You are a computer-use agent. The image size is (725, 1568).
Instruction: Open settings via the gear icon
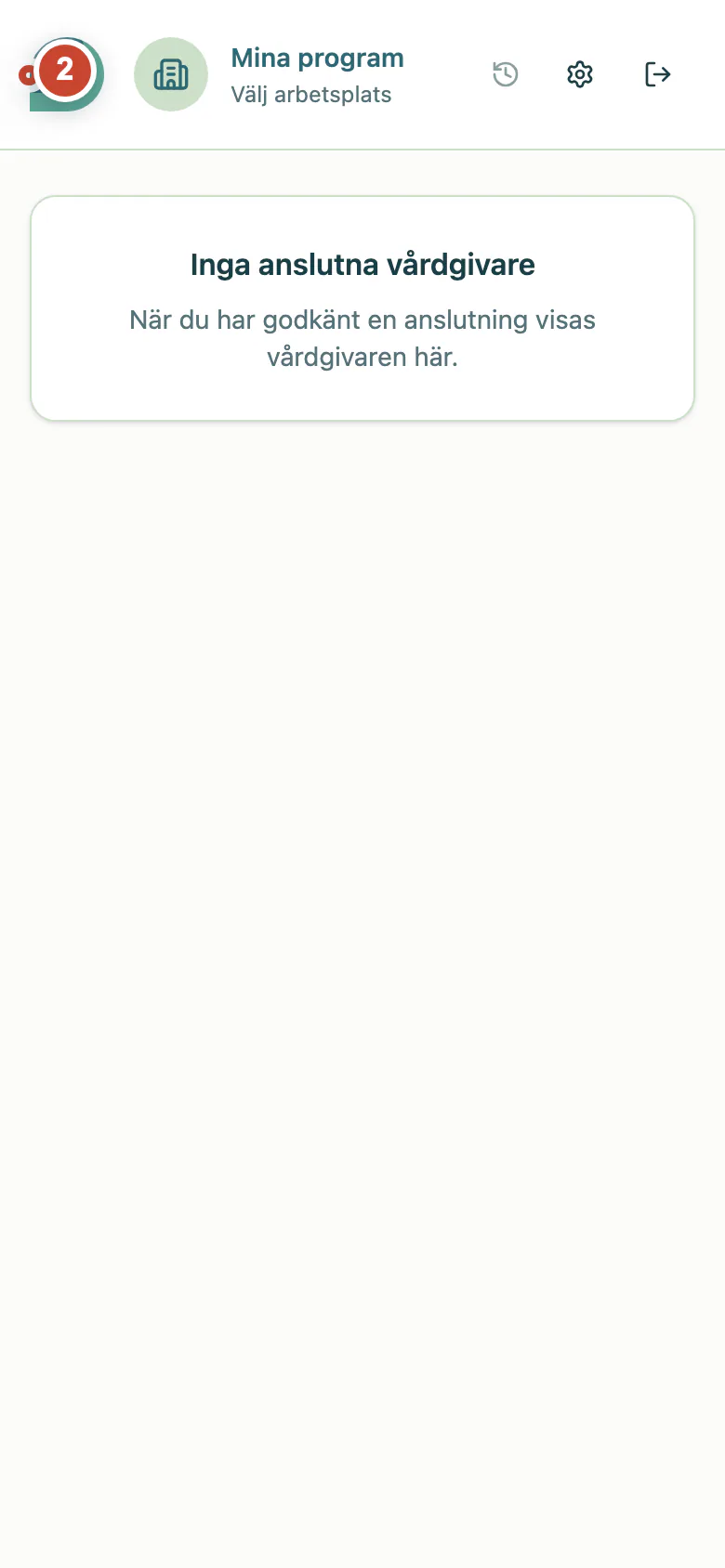pyautogui.click(x=580, y=74)
